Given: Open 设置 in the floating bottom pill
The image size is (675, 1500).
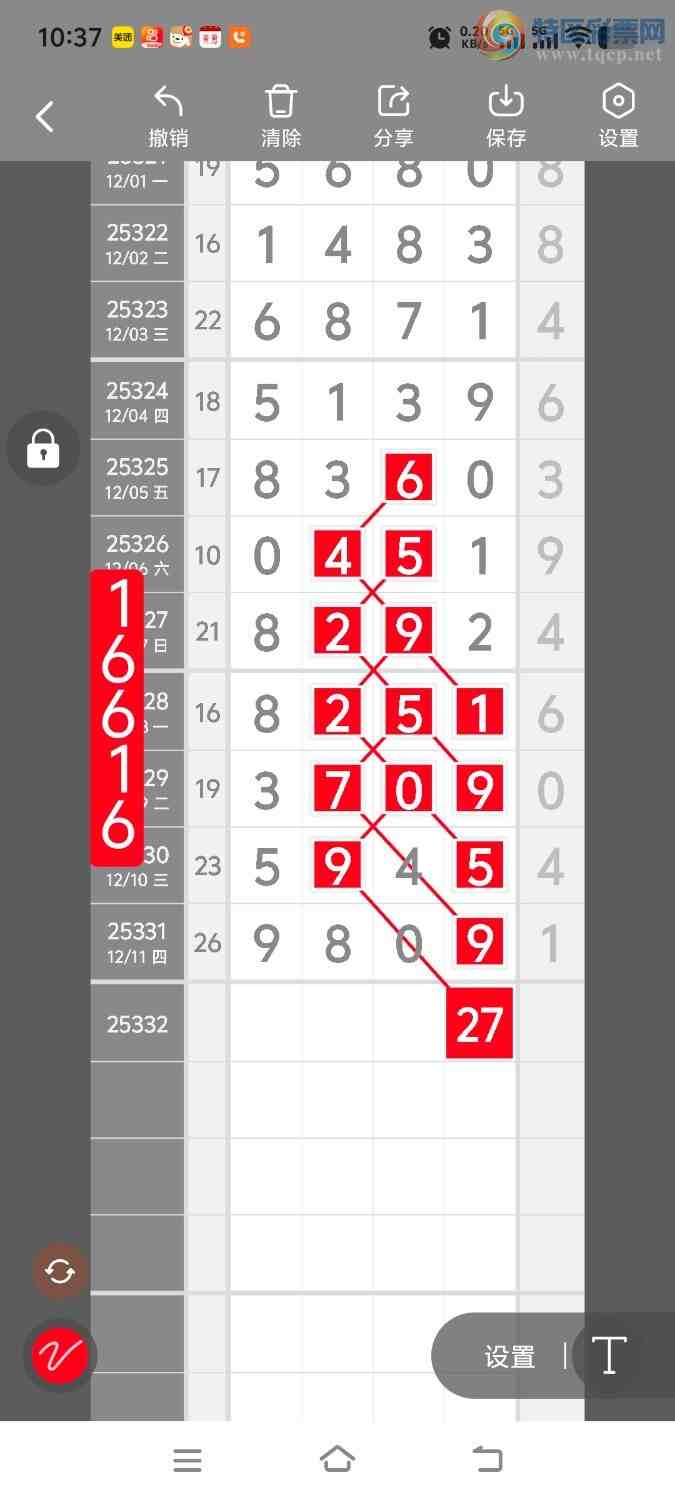Looking at the screenshot, I should tap(510, 1356).
